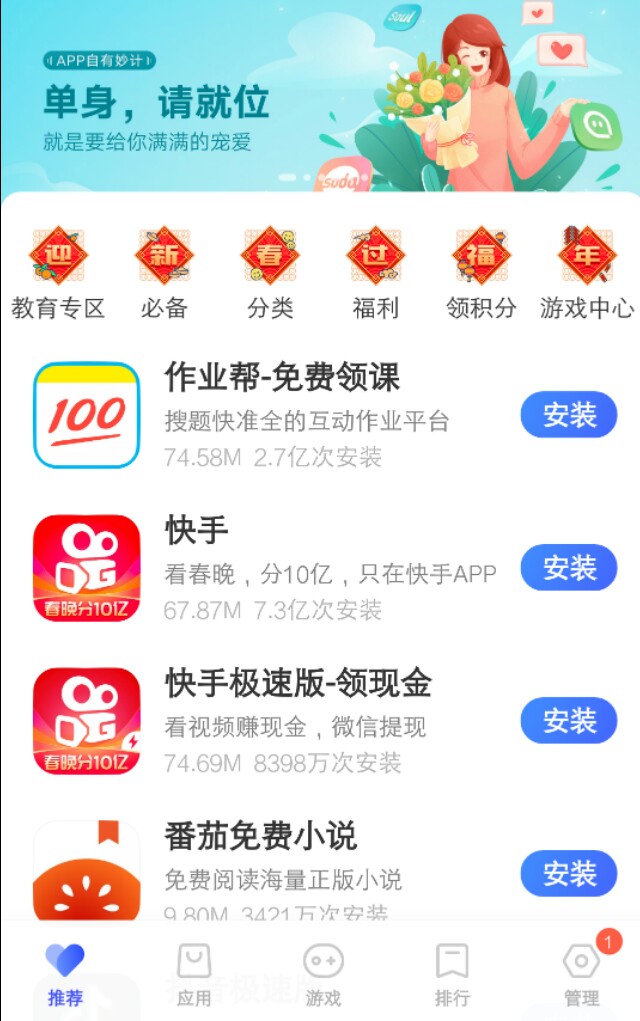
Task: Switch to the 推荐 tab
Action: coord(65,974)
